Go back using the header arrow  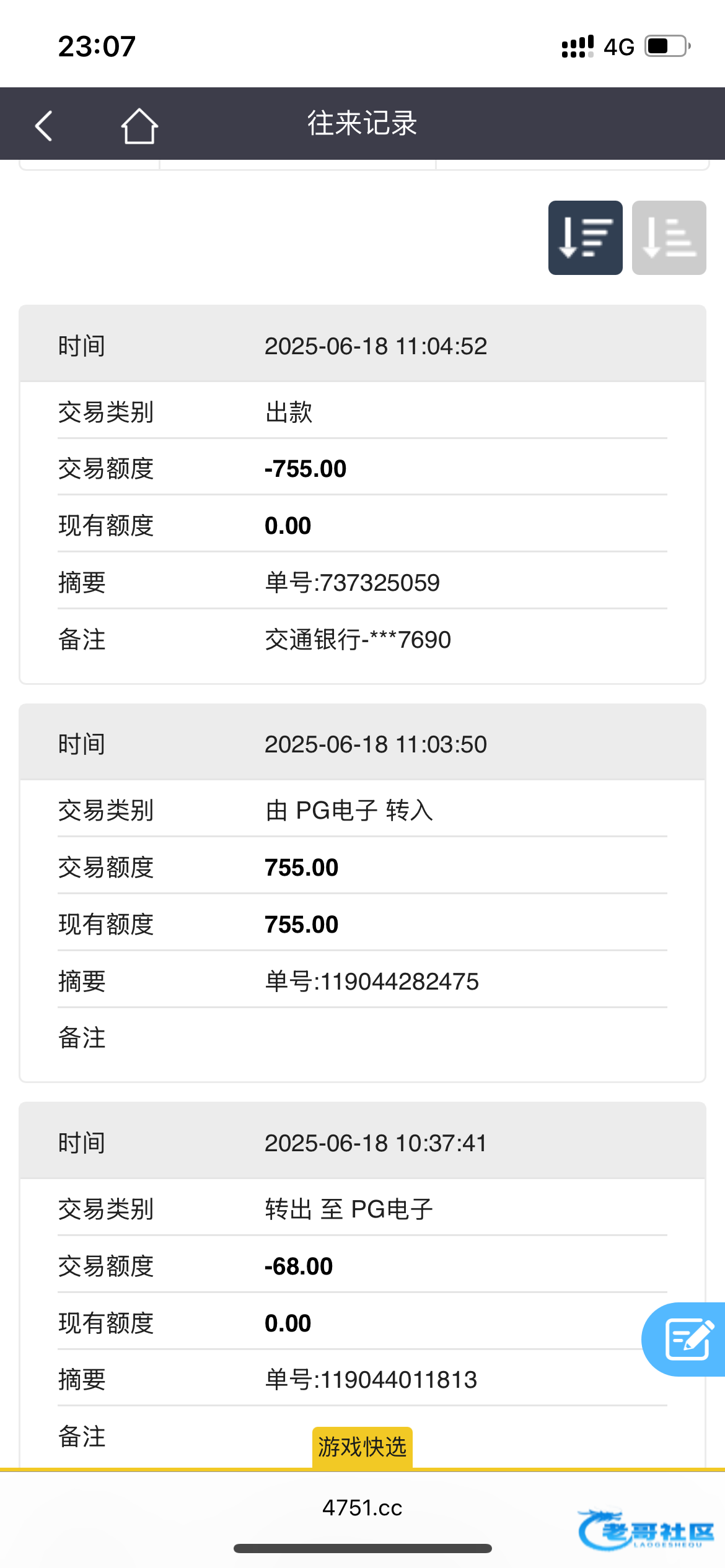click(44, 126)
